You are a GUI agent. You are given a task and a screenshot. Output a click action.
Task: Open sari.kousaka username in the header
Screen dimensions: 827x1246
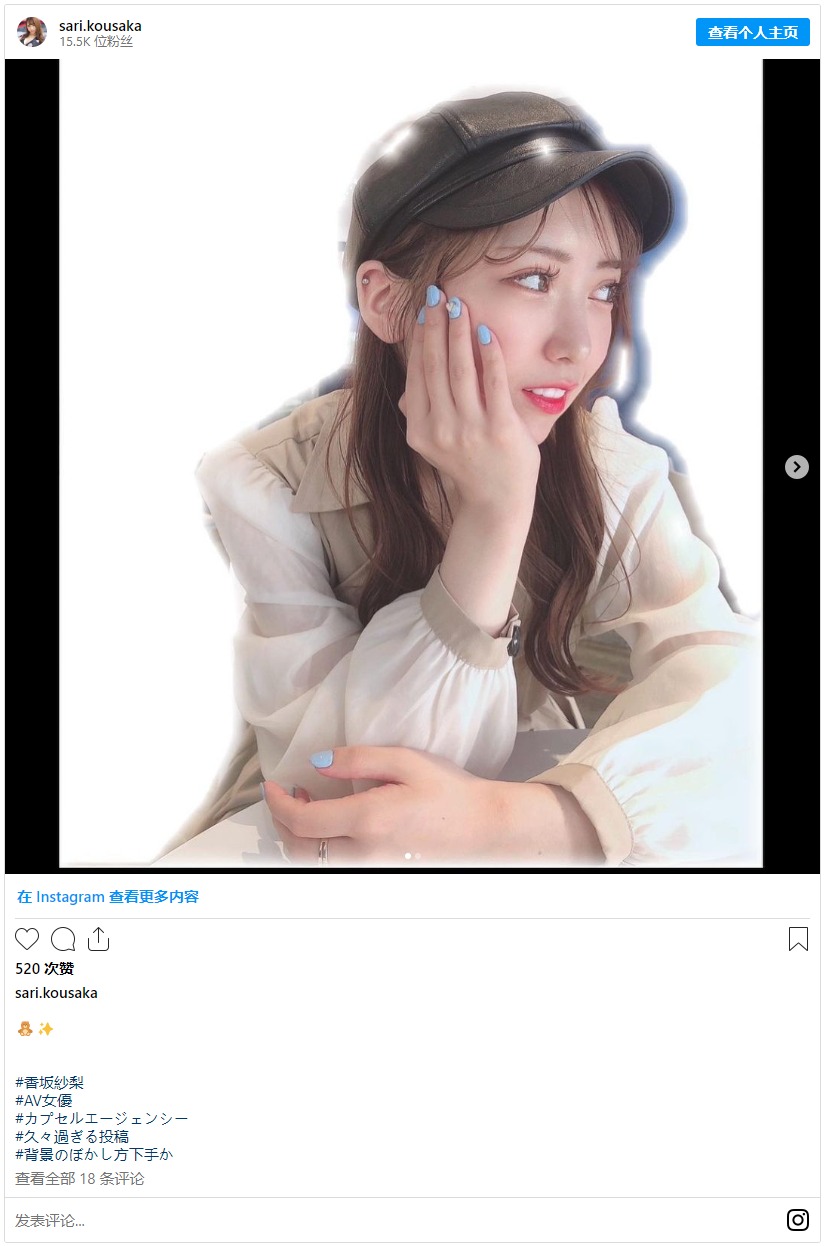tap(100, 26)
